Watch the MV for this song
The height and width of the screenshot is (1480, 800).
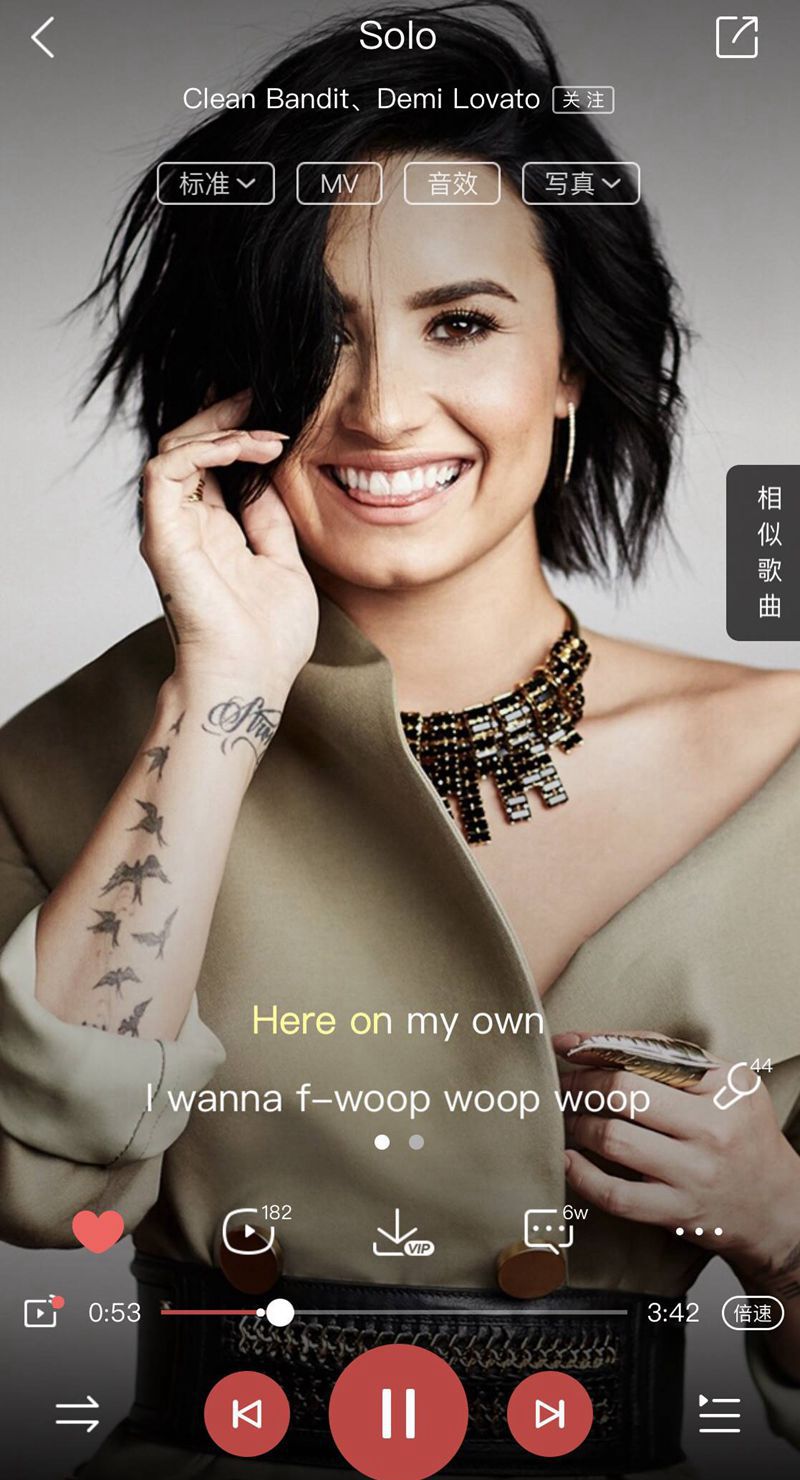339,184
